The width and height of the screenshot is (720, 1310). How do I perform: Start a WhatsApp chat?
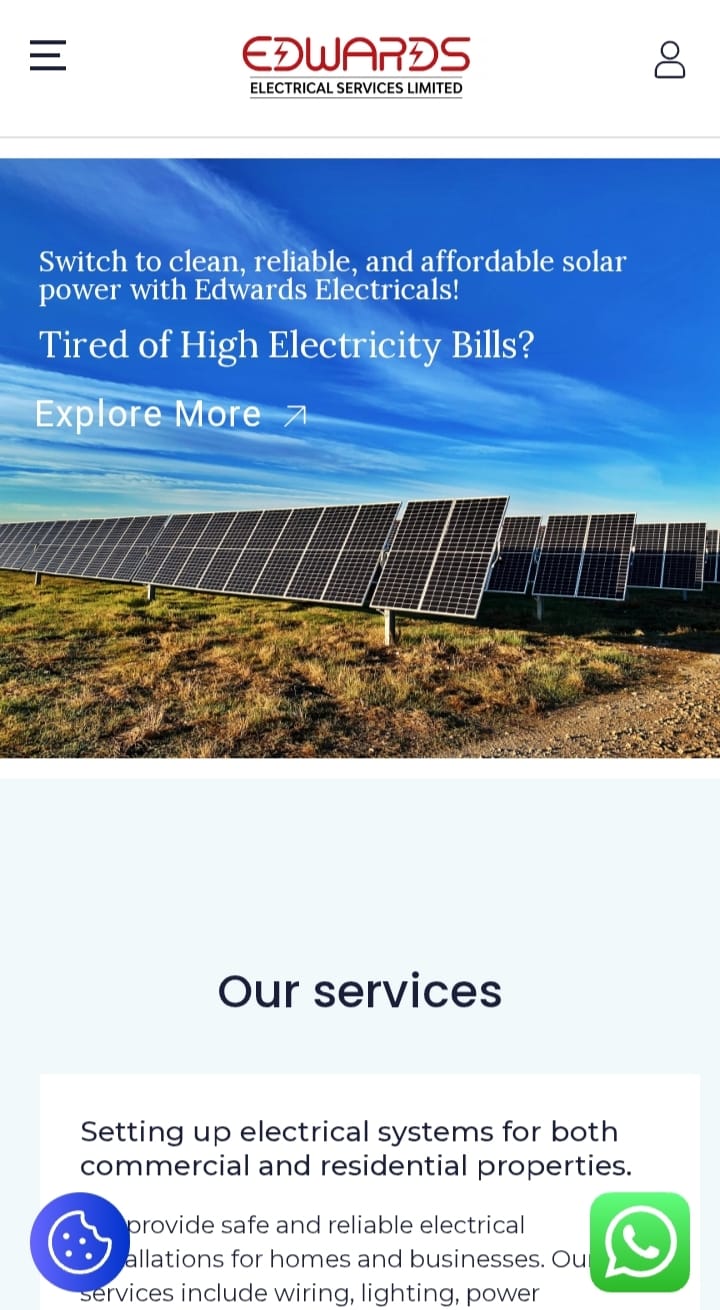[640, 1241]
